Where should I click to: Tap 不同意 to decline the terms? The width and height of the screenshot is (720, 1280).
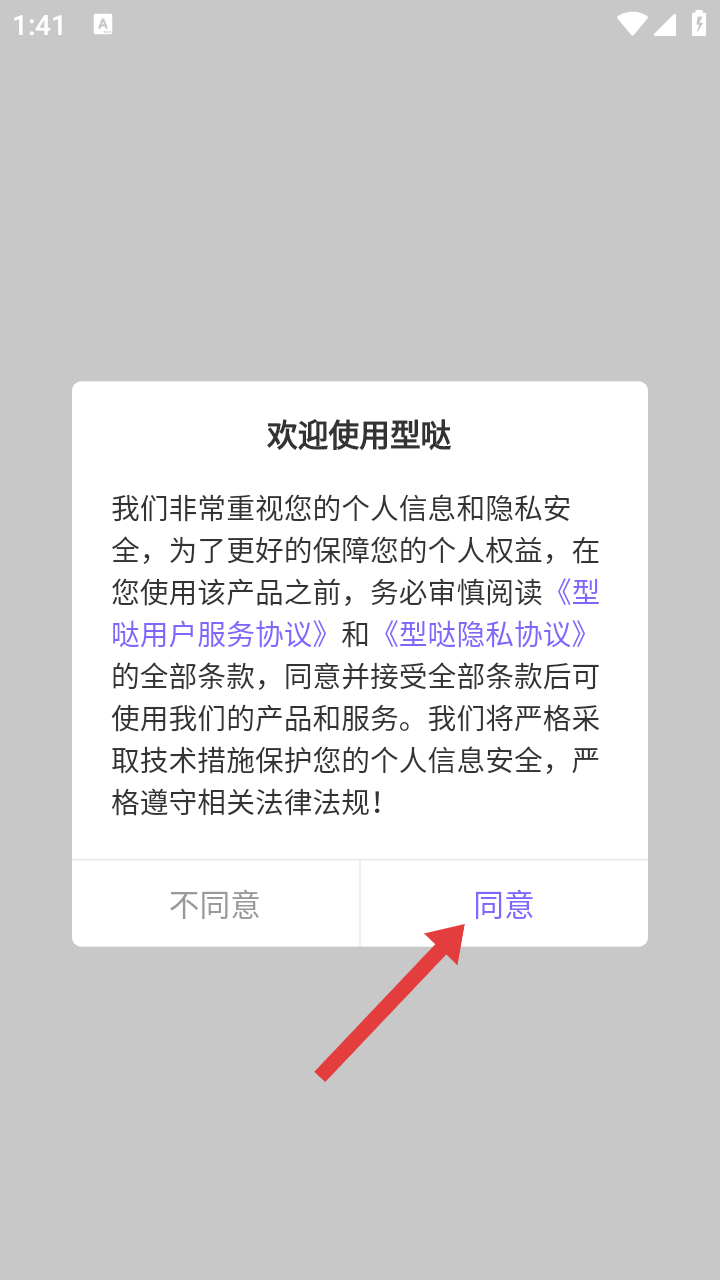(x=215, y=904)
